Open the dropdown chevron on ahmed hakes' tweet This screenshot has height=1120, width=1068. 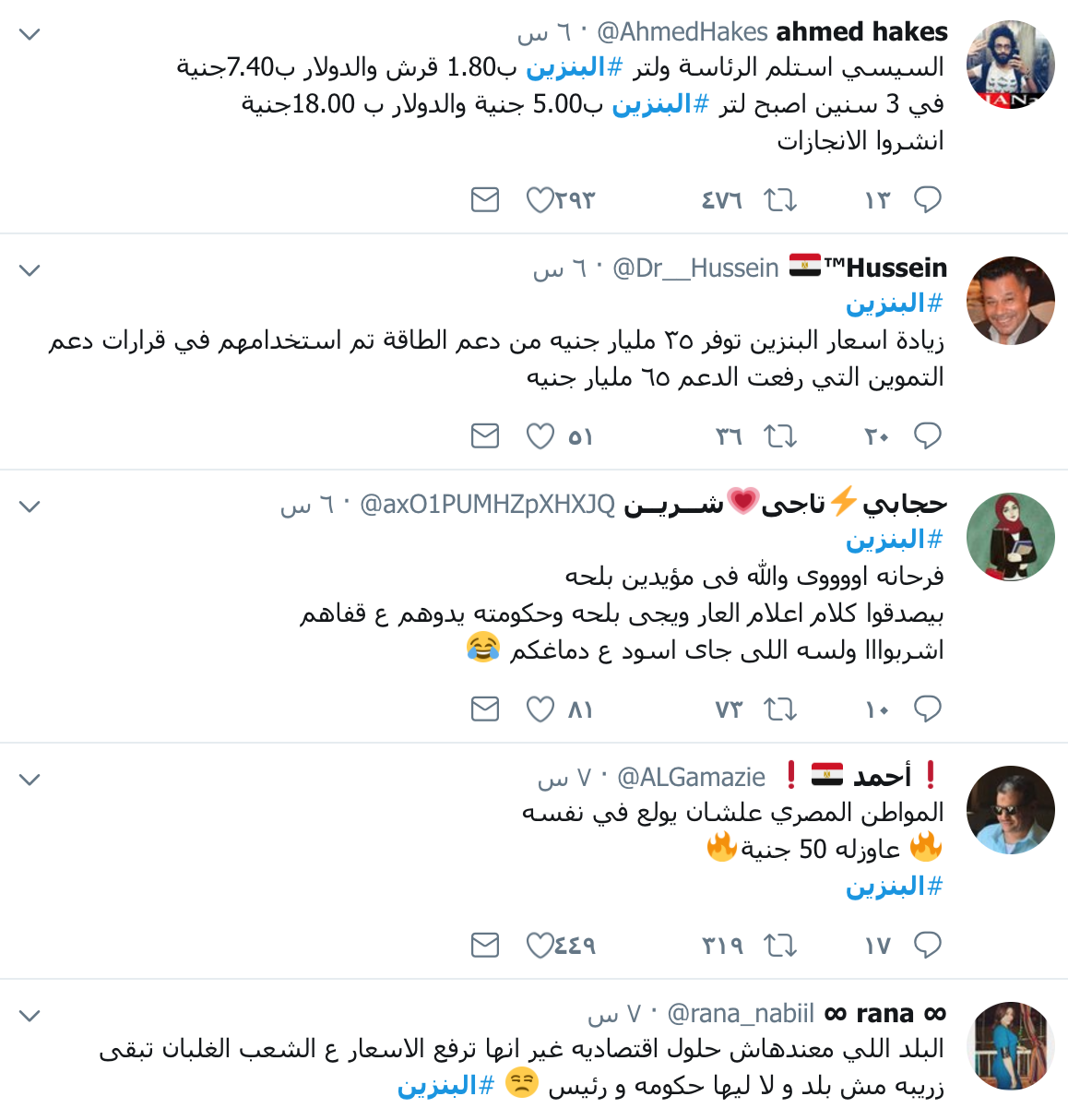[x=30, y=35]
